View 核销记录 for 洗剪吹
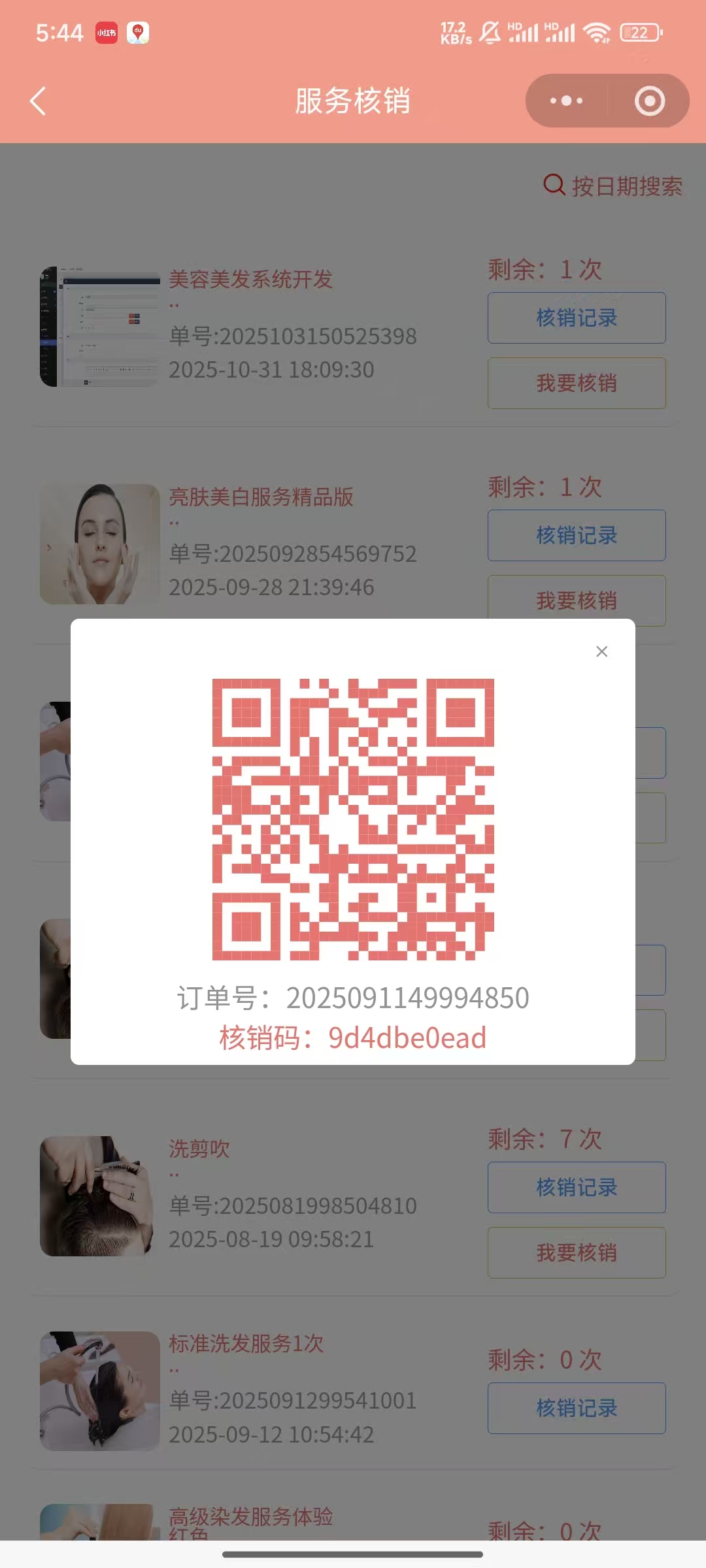The width and height of the screenshot is (706, 1568). click(x=576, y=1188)
